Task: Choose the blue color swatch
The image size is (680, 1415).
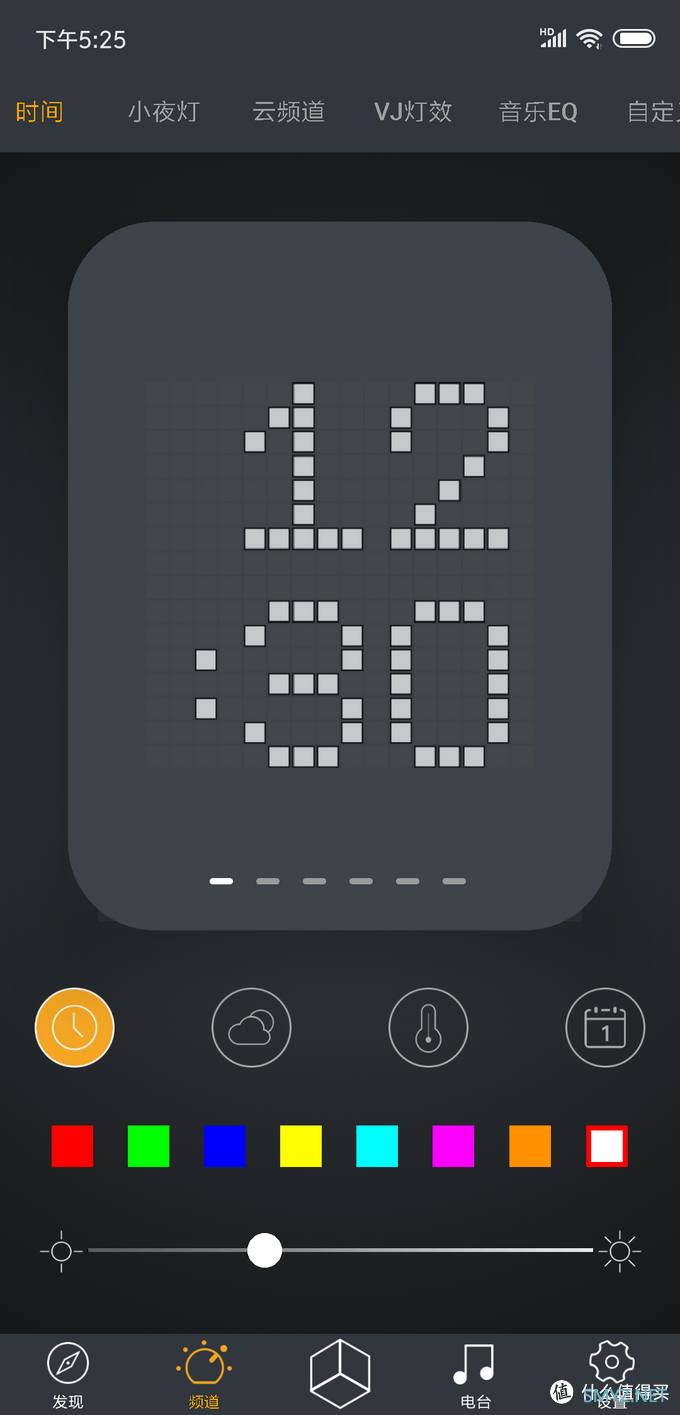Action: 224,1146
